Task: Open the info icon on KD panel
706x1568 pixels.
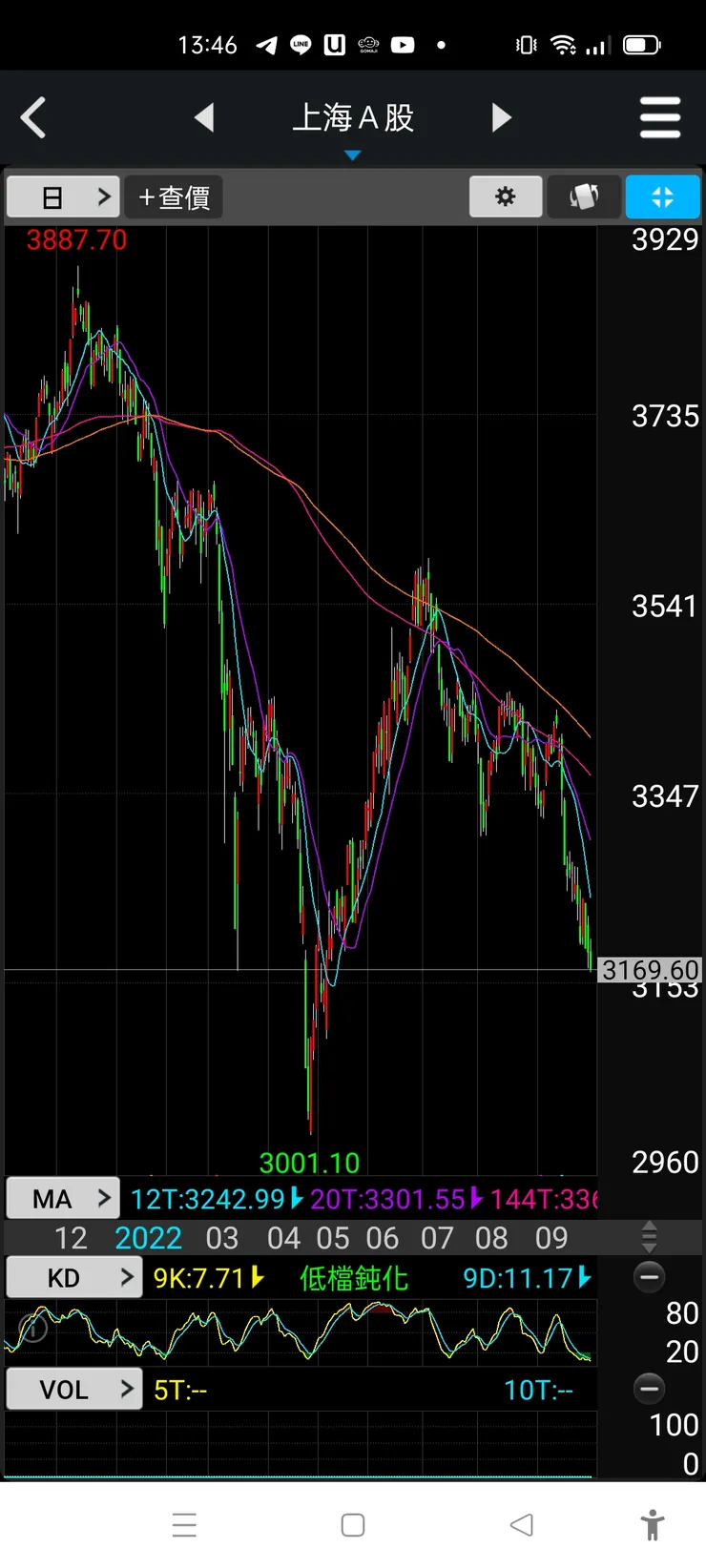Action: pos(32,1328)
